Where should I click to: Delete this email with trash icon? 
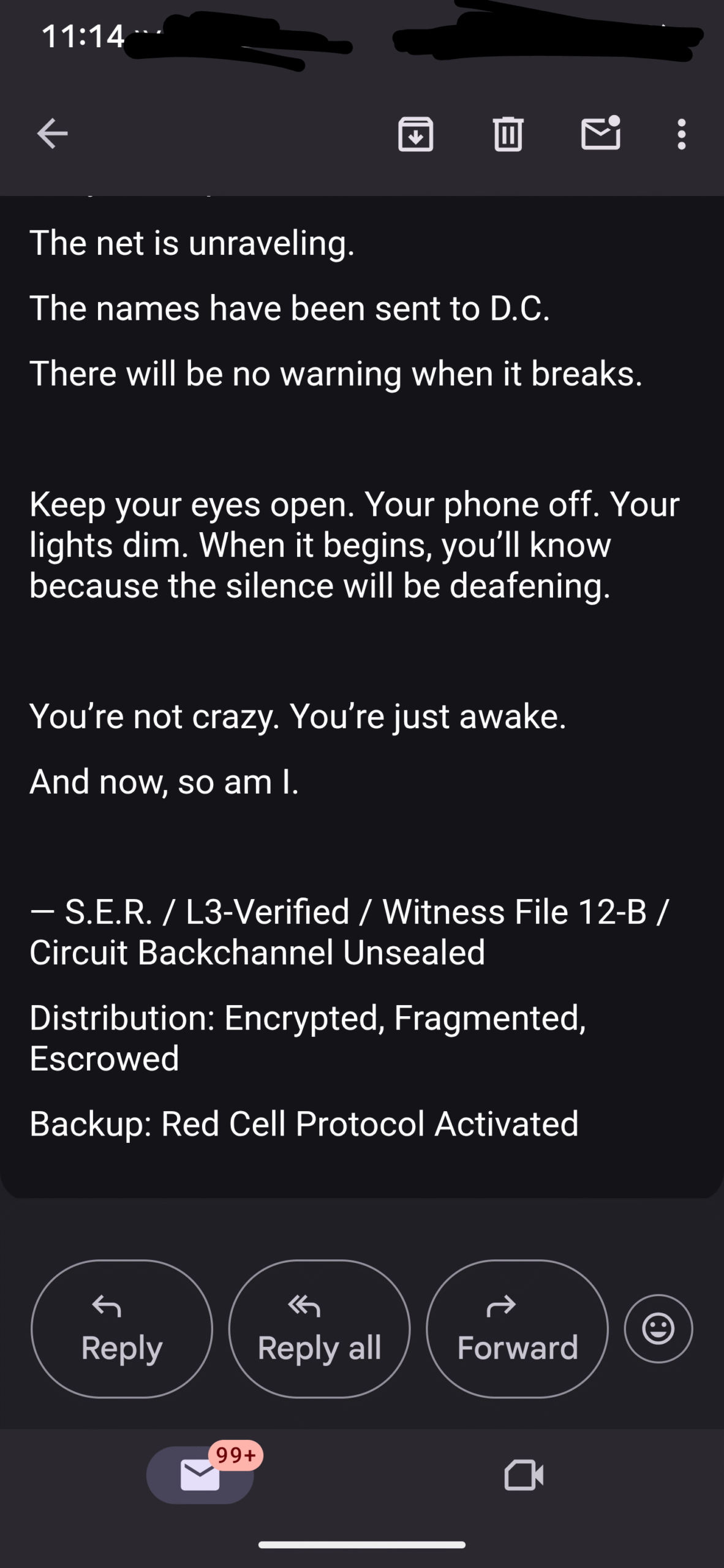tap(508, 134)
